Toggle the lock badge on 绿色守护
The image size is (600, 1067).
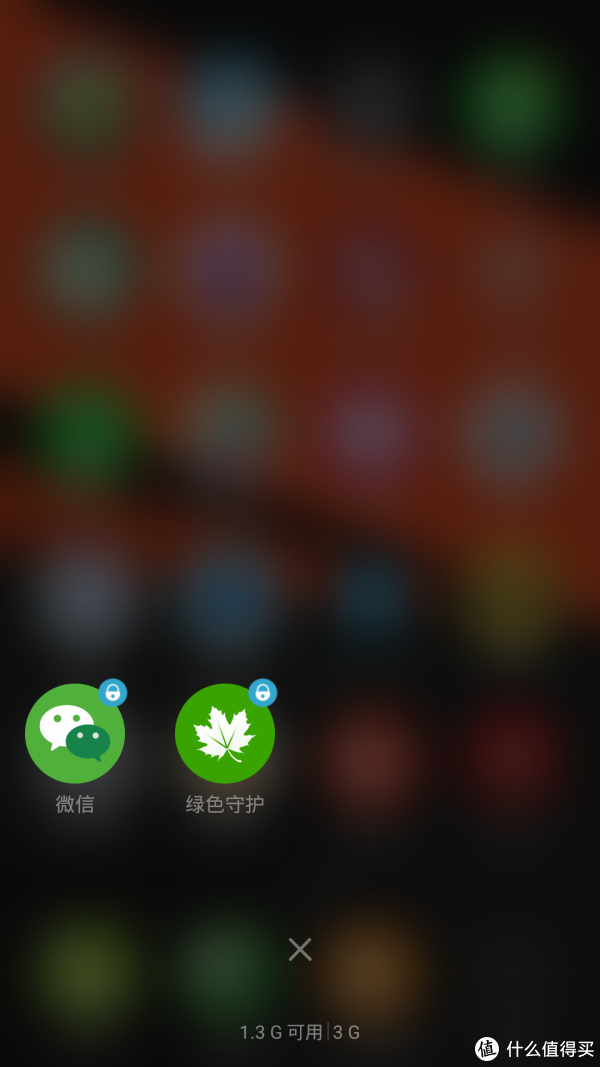(x=263, y=693)
